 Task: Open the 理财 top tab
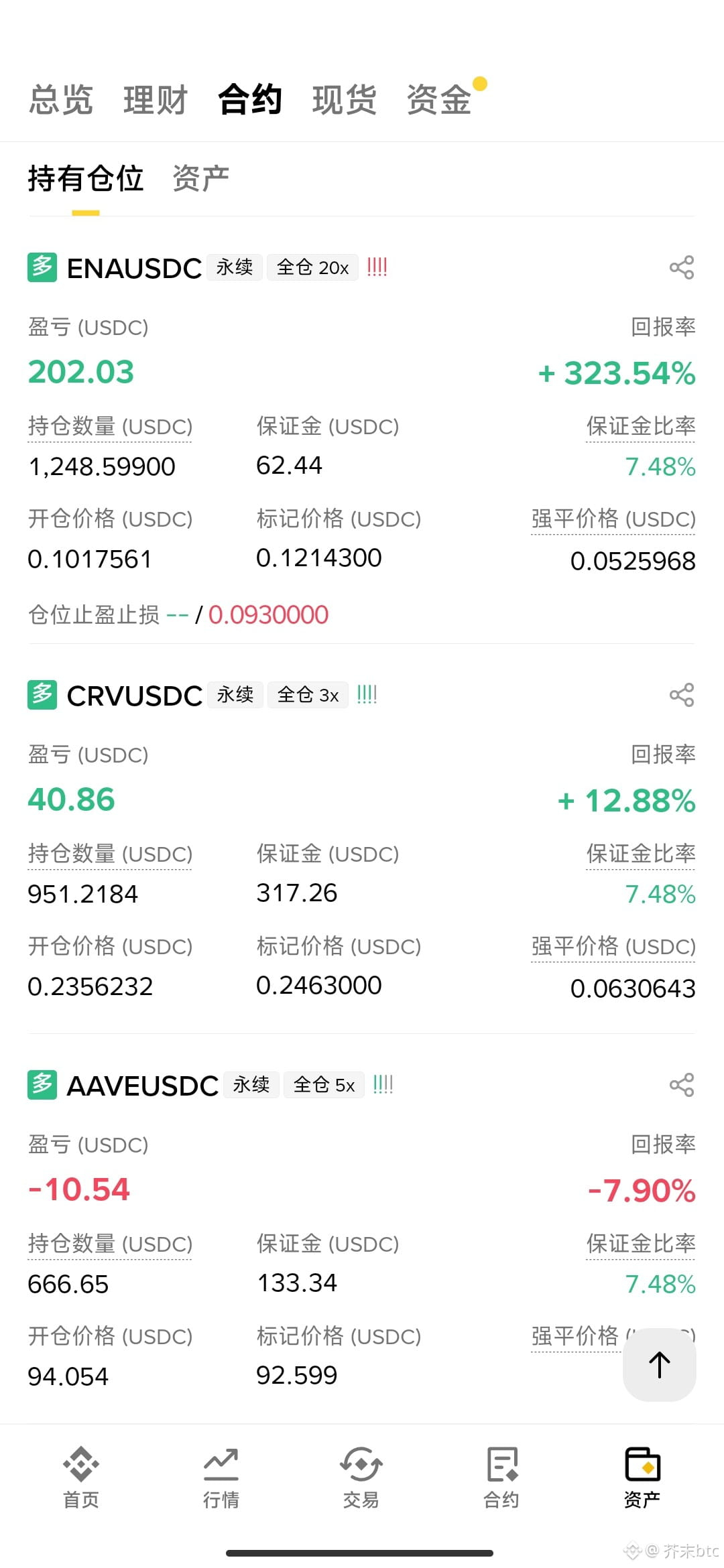[x=156, y=101]
